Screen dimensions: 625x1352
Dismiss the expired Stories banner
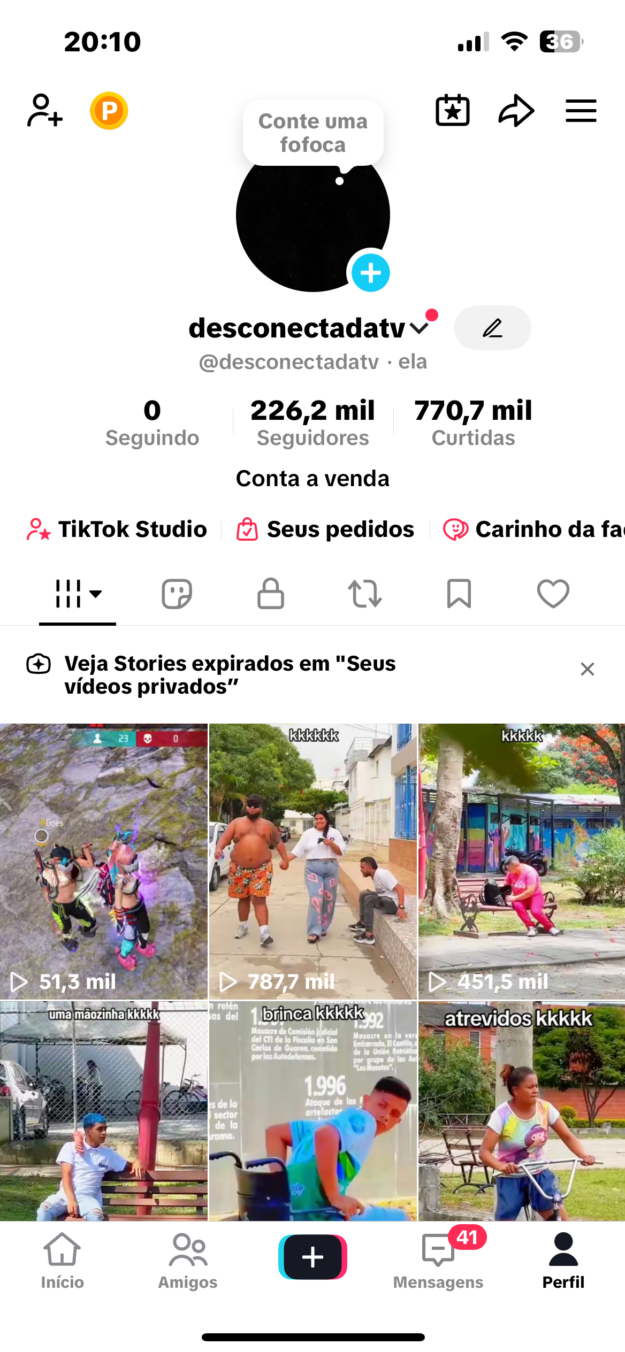(x=587, y=669)
